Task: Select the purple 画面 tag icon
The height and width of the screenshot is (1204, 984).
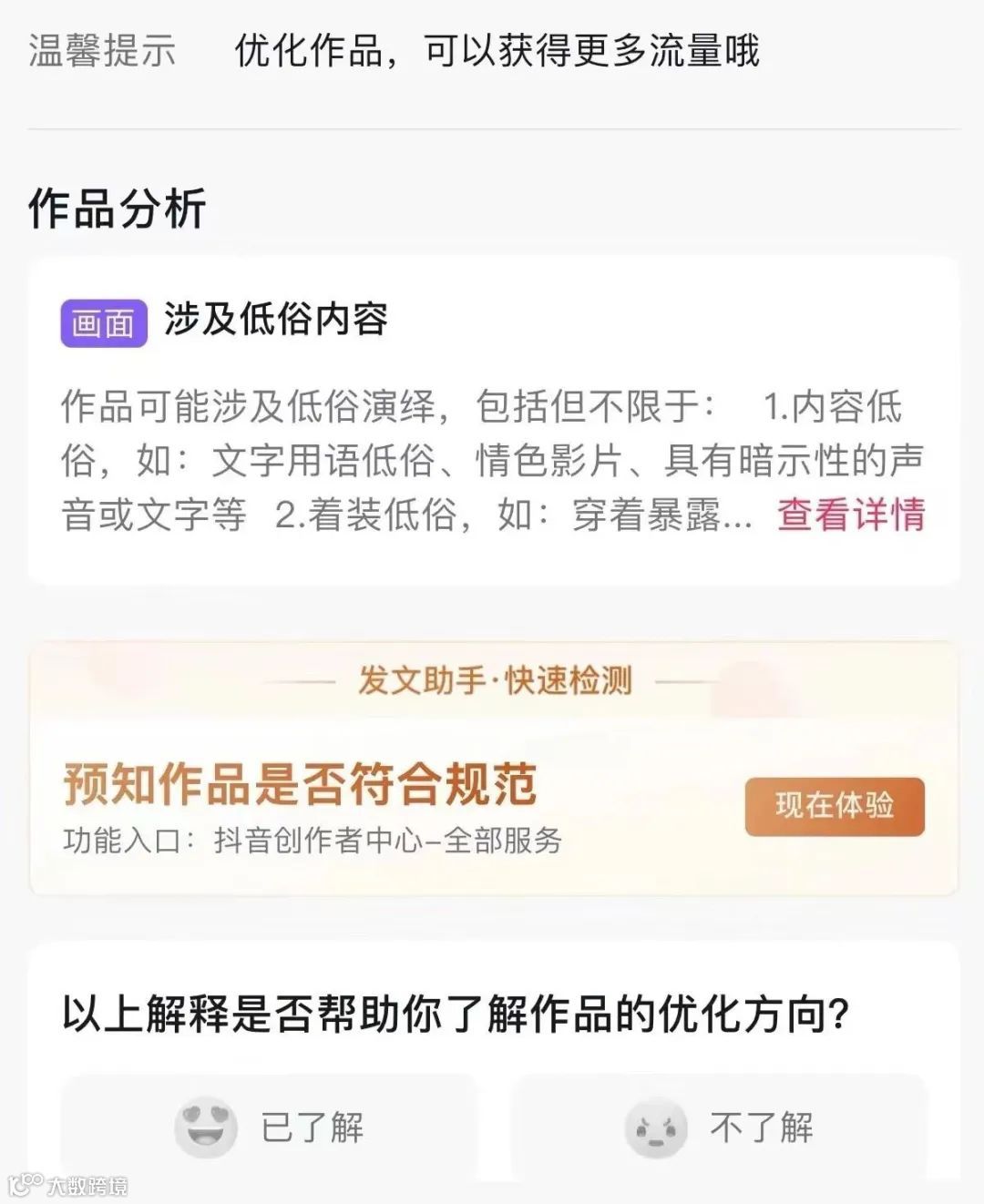Action: point(104,322)
